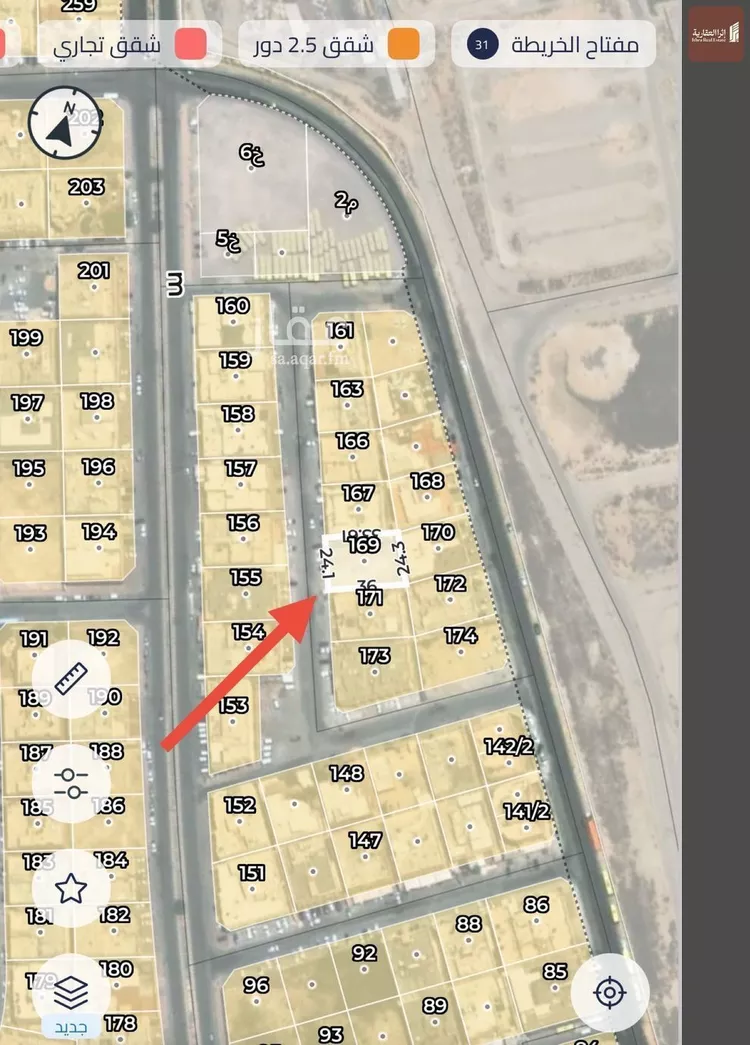Open the map filter sliders
Screen dimensions: 750x1045
71,784
